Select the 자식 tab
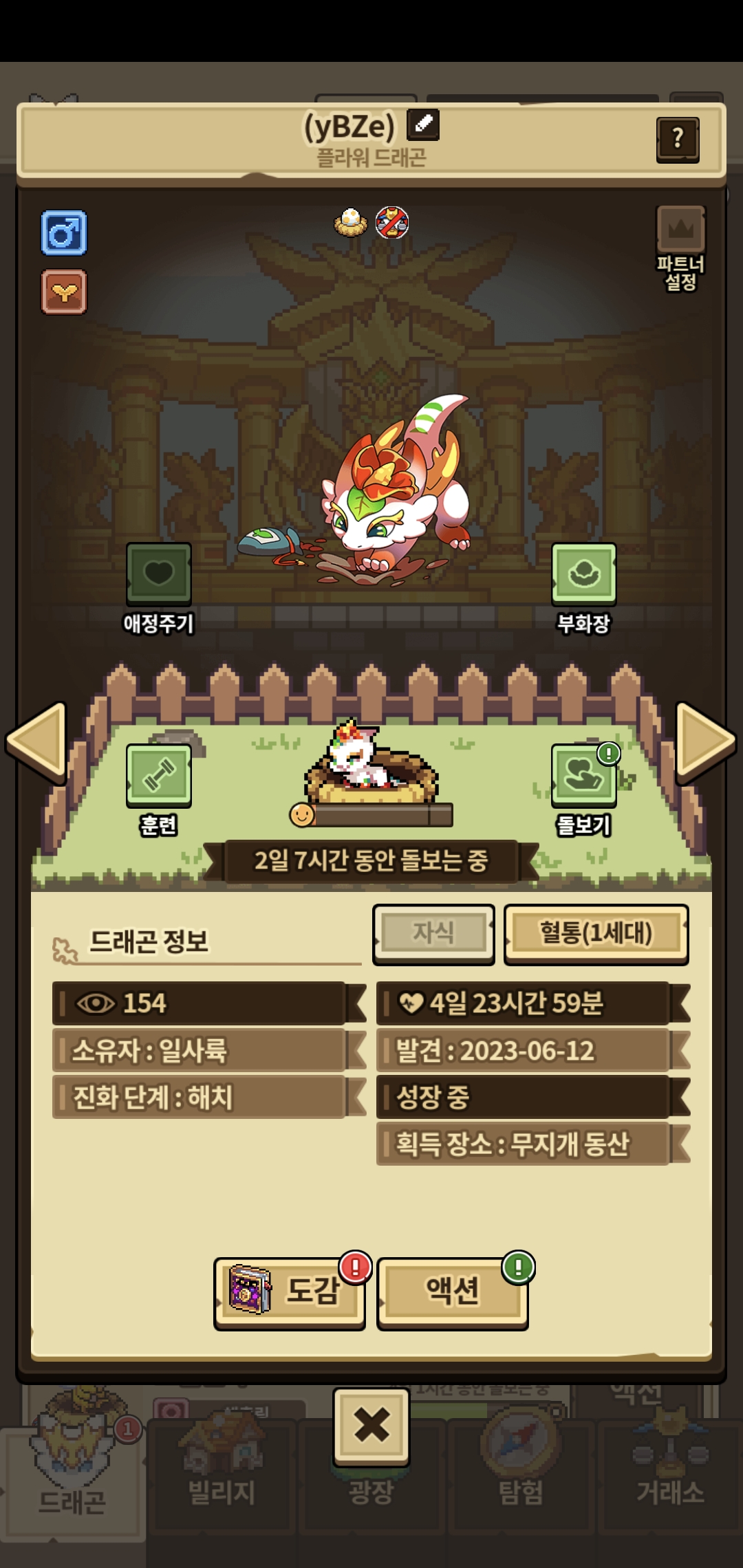The width and height of the screenshot is (743, 1568). [433, 933]
